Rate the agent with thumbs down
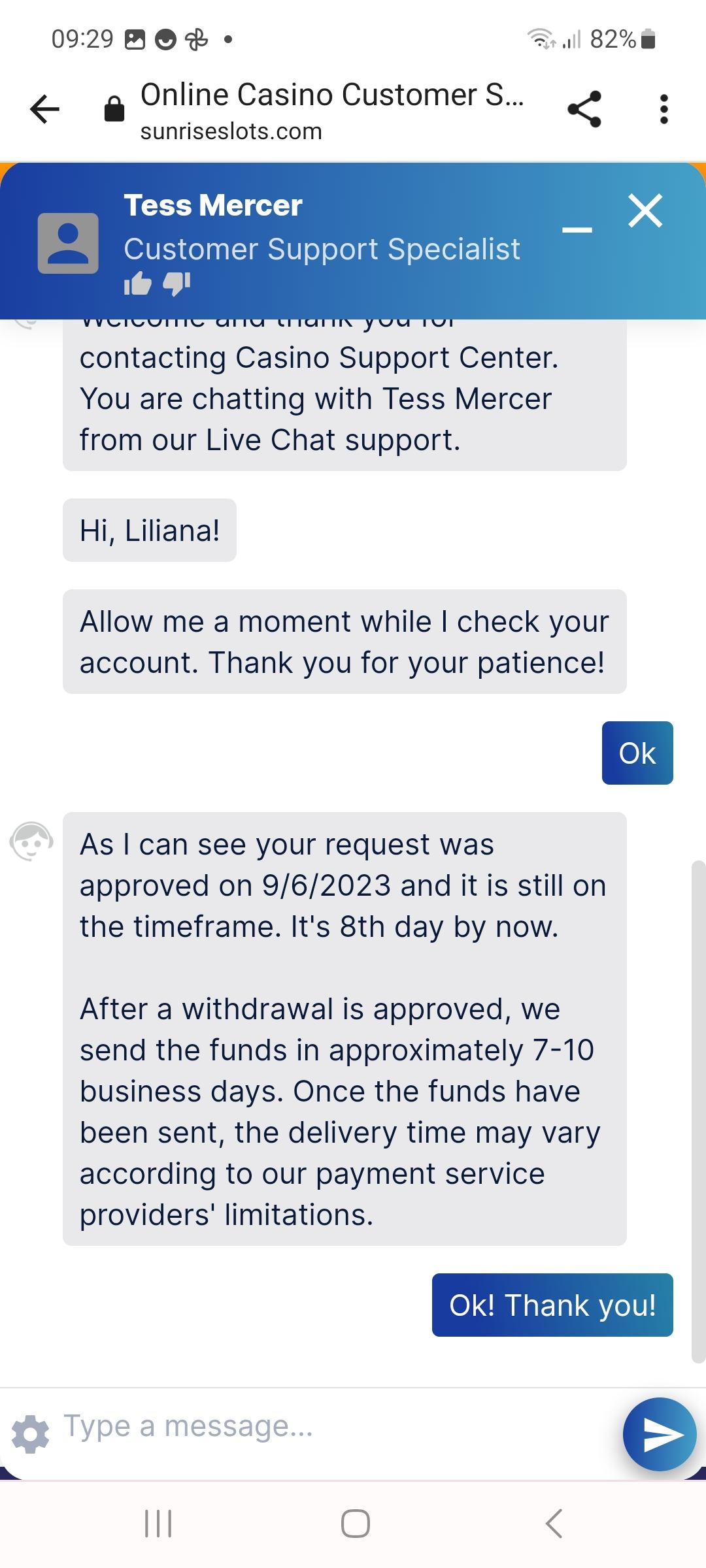Viewport: 706px width, 1568px height. click(x=176, y=284)
